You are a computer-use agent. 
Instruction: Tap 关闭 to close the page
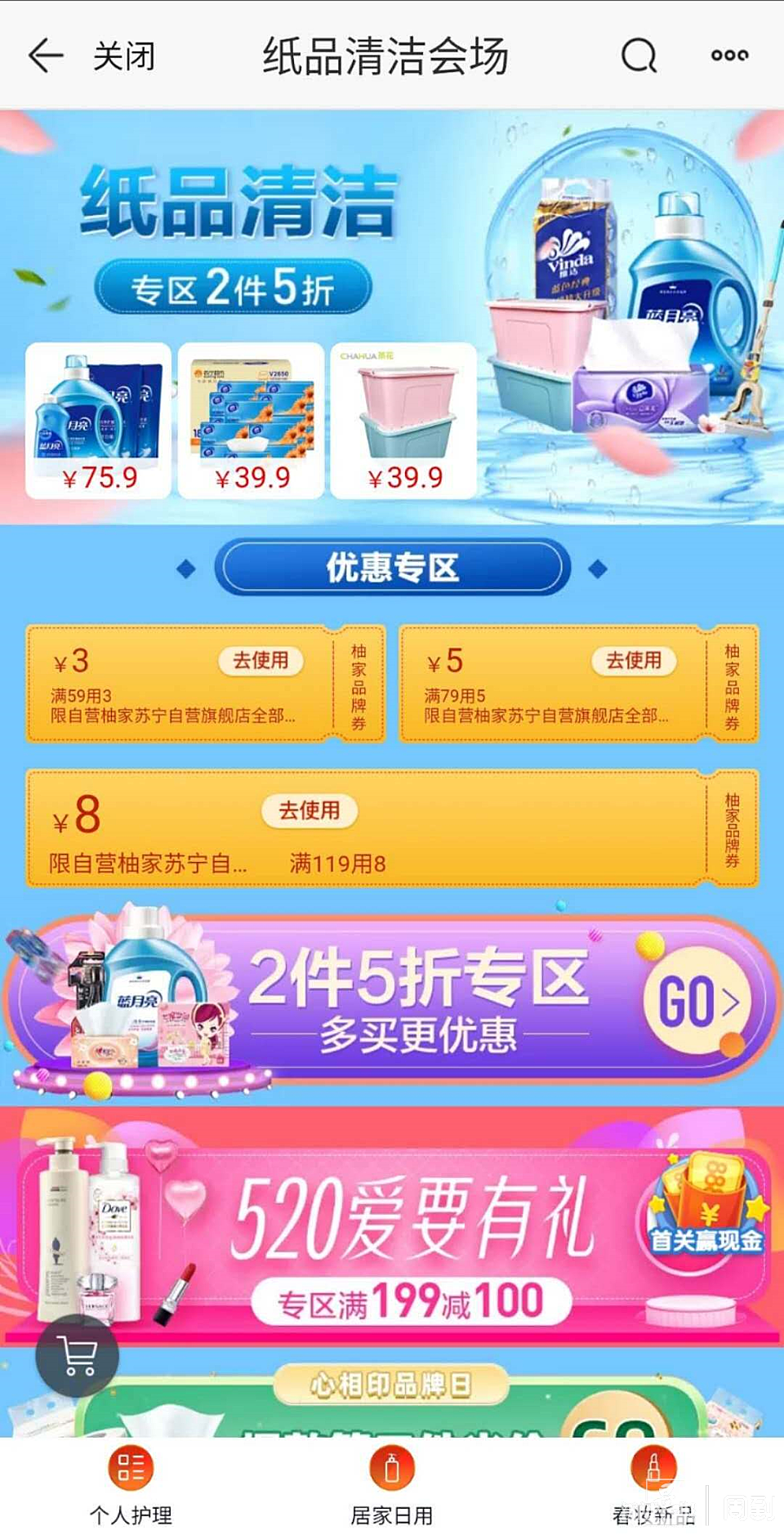(123, 56)
